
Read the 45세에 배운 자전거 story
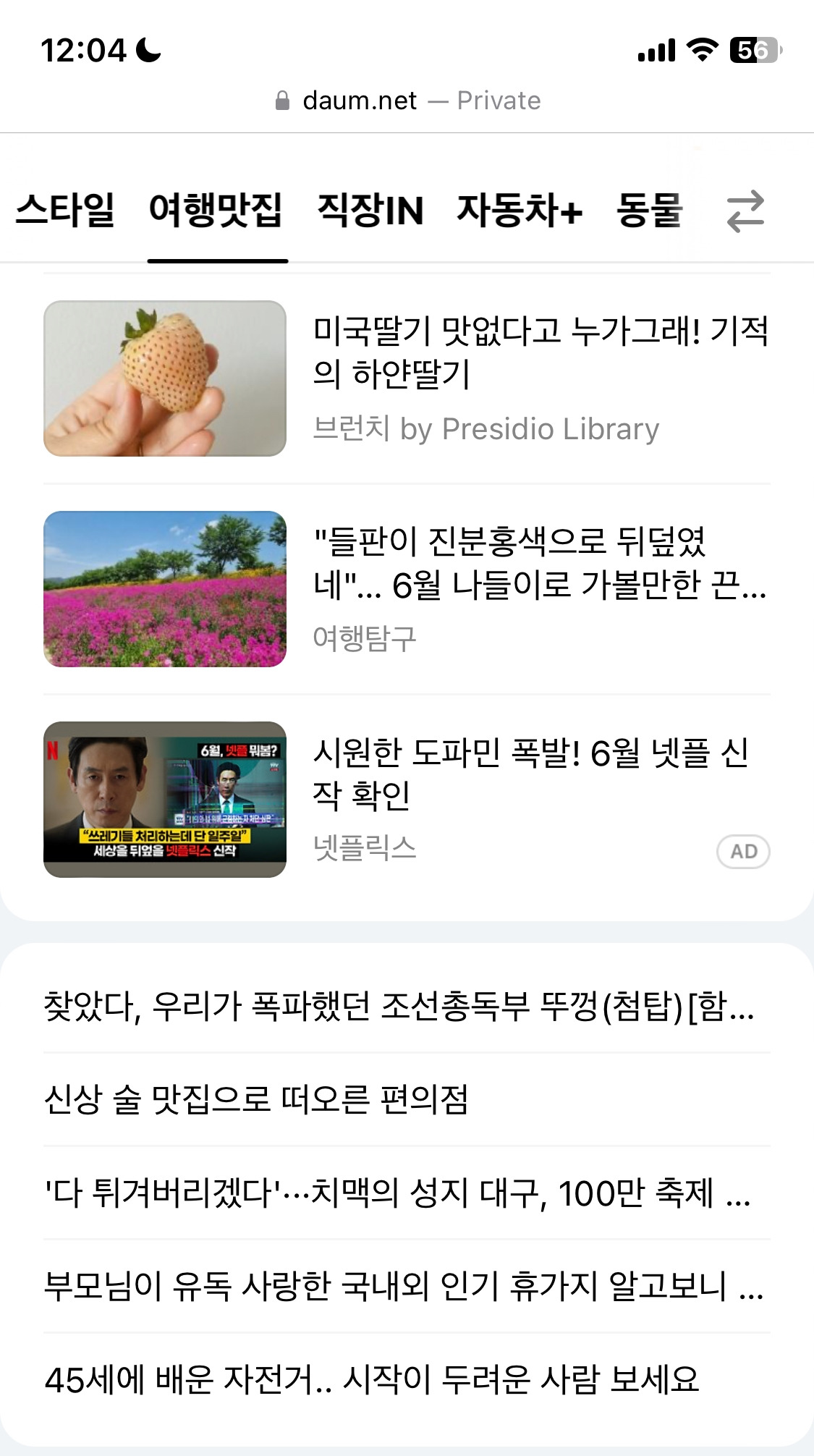(372, 1379)
